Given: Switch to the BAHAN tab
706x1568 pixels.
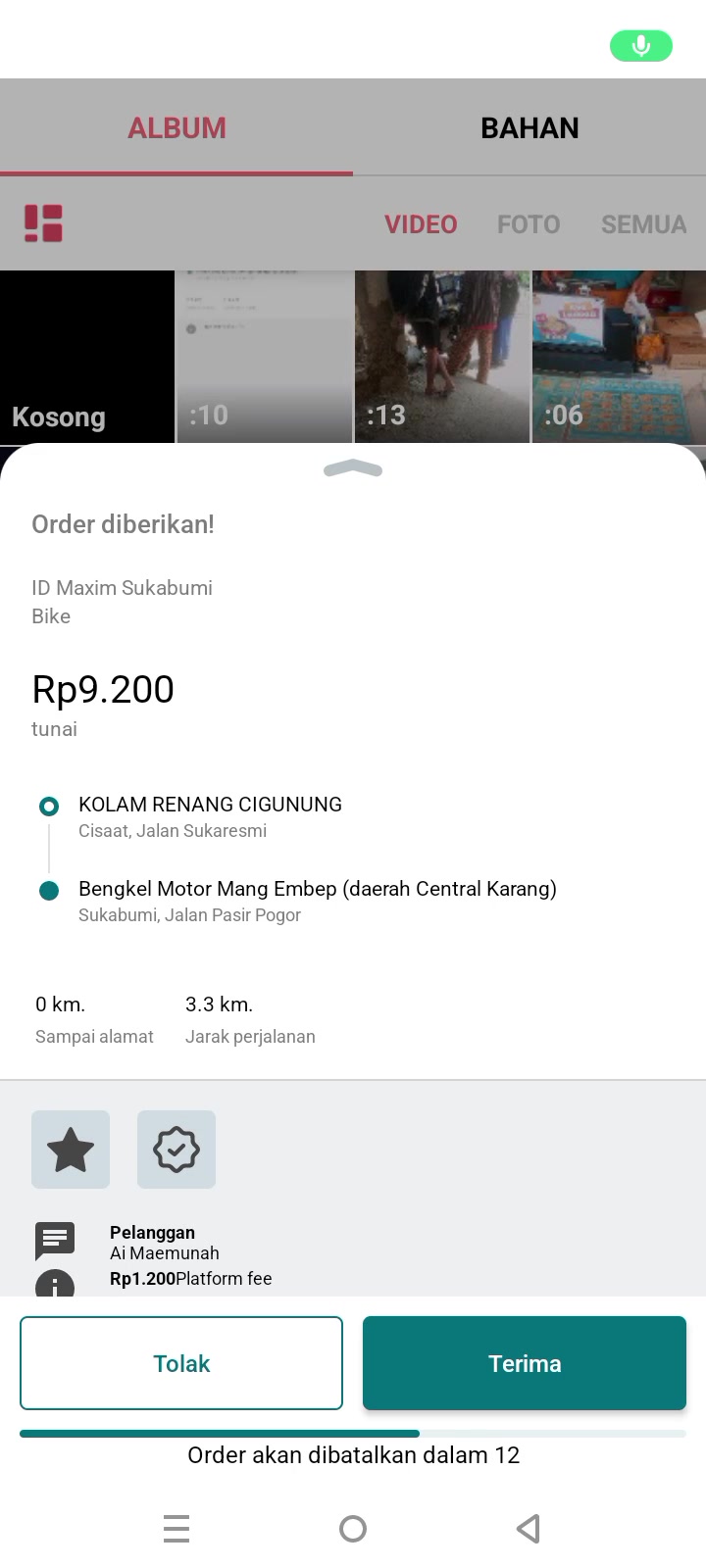Looking at the screenshot, I should 529,127.
